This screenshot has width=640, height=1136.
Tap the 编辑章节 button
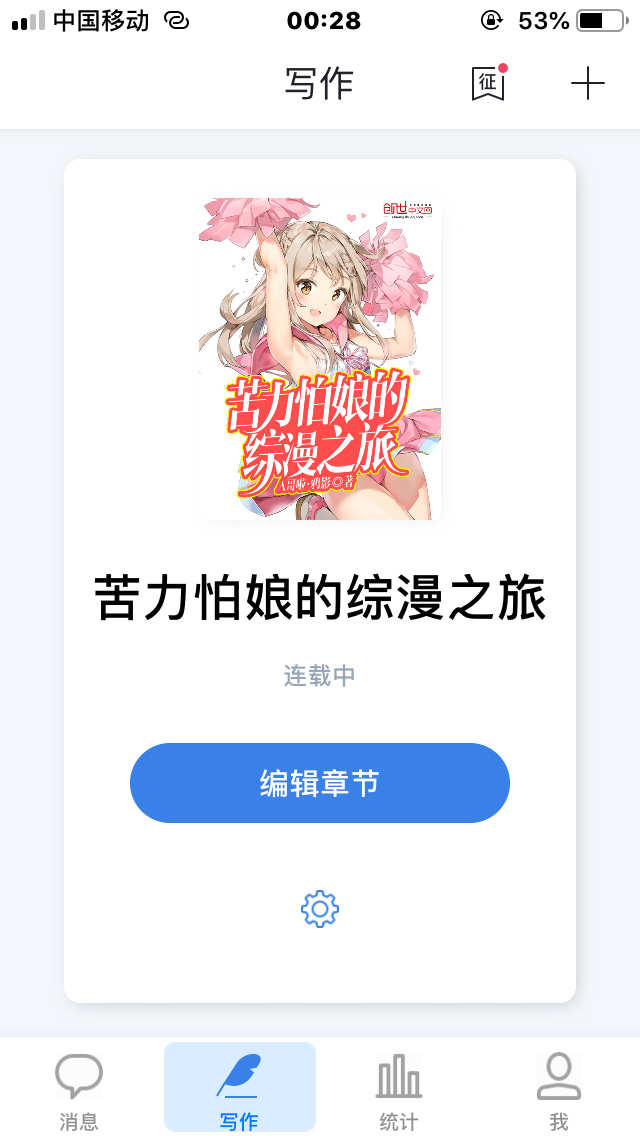(x=320, y=782)
